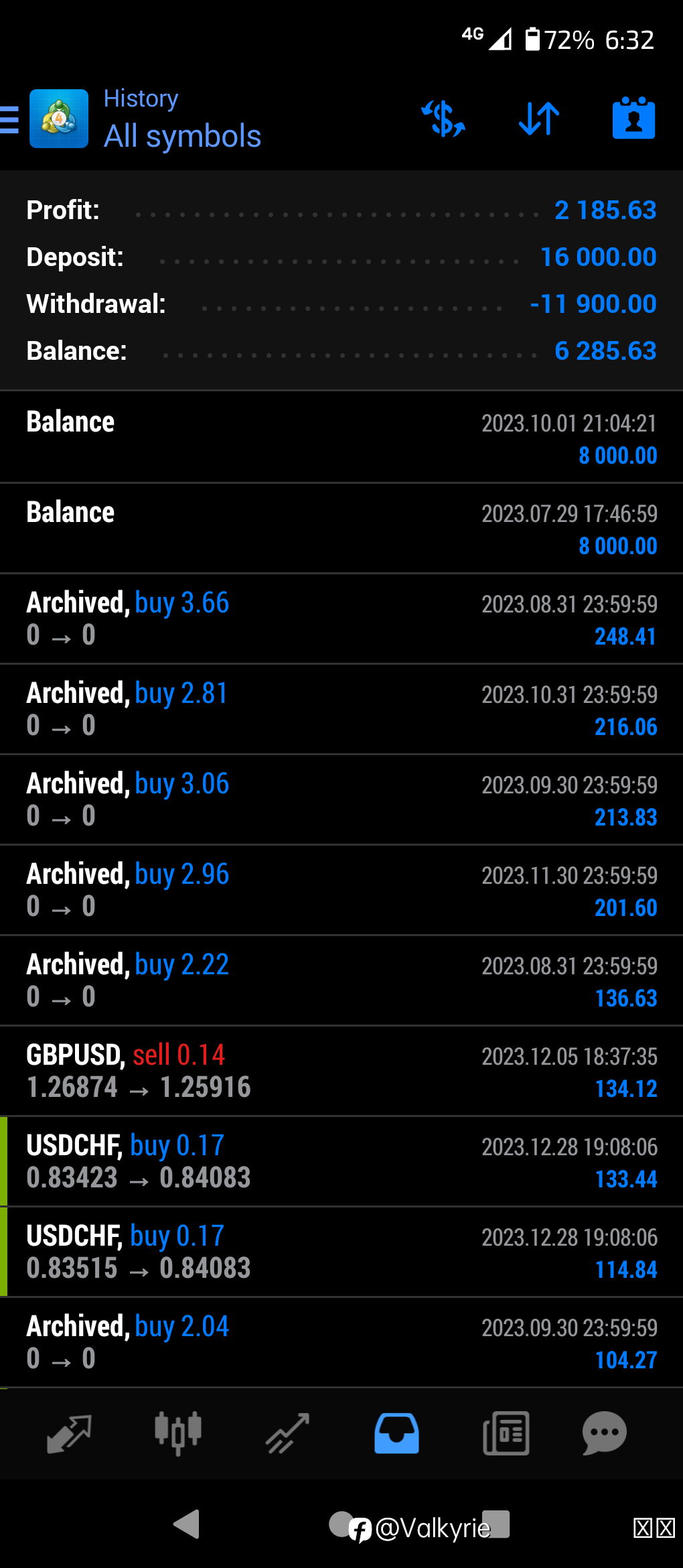This screenshot has width=683, height=1568.
Task: Open USDCHF buy 0.17 trade with 114.84 profit
Action: (341, 1252)
